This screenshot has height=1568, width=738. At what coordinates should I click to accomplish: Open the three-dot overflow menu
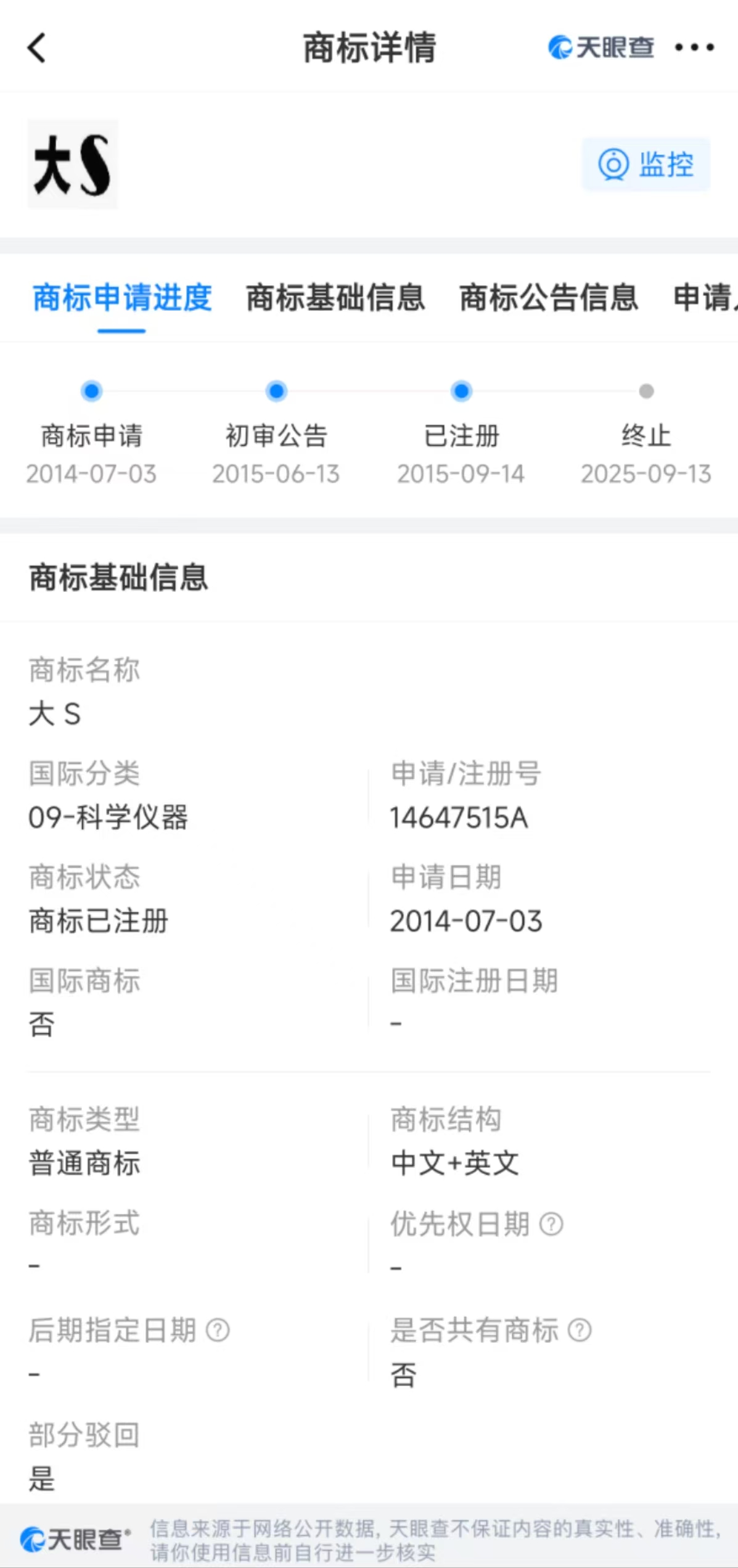pyautogui.click(x=694, y=47)
